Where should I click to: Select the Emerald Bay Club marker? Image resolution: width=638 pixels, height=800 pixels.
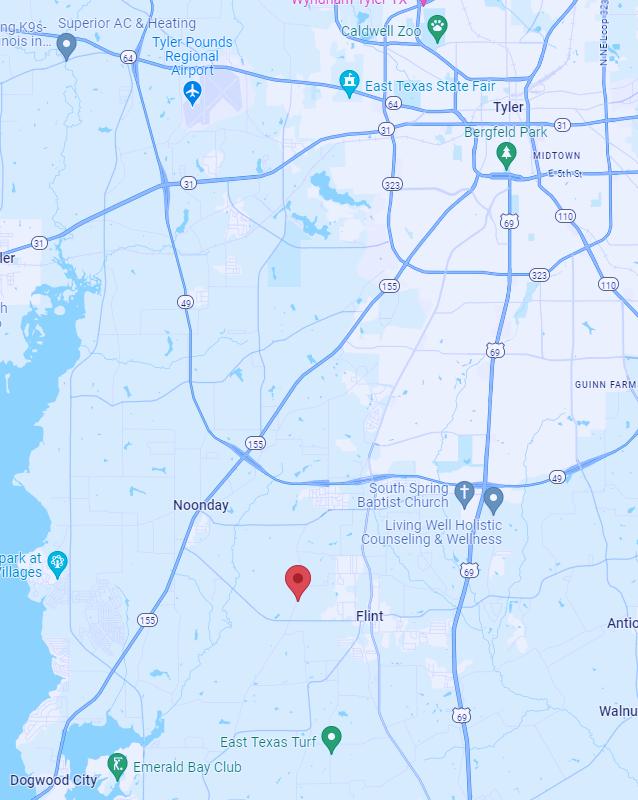point(117,766)
